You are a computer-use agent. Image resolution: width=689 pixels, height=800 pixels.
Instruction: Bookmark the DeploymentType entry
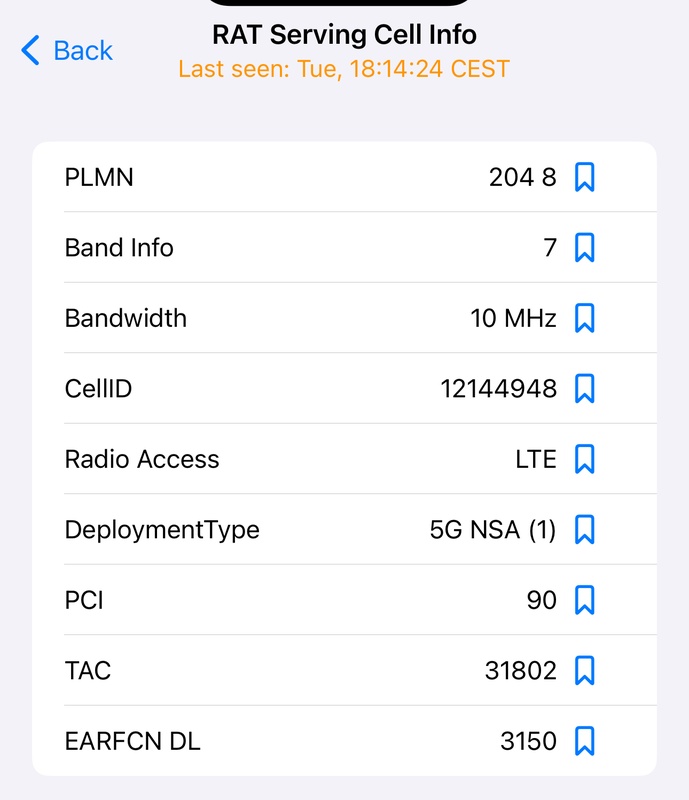[585, 530]
